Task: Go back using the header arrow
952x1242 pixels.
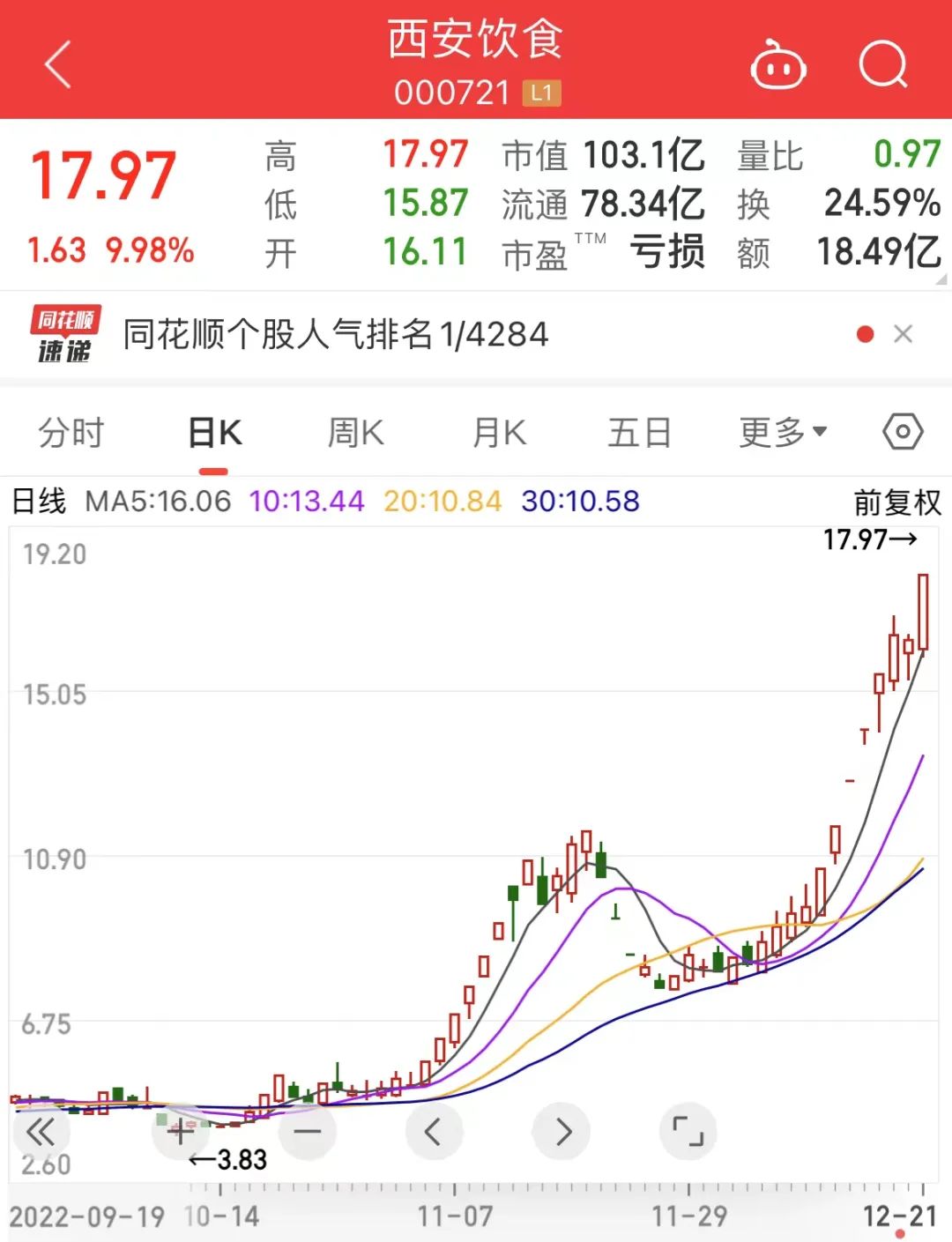Action: (58, 65)
